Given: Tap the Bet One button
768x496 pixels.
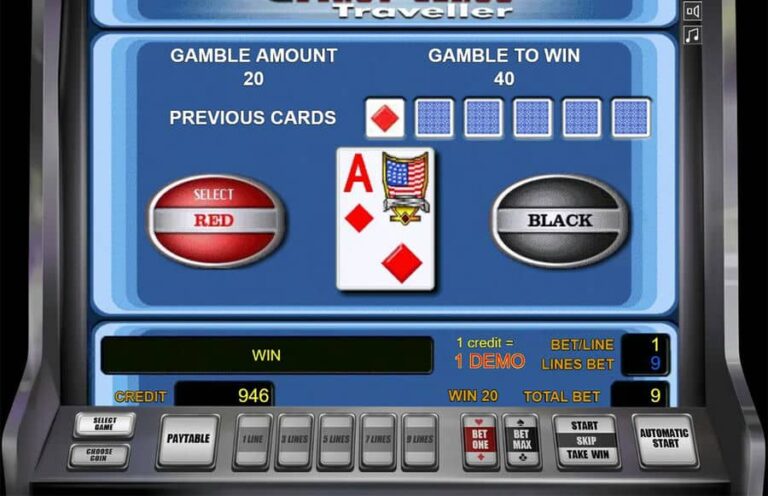Looking at the screenshot, I should coord(479,440).
